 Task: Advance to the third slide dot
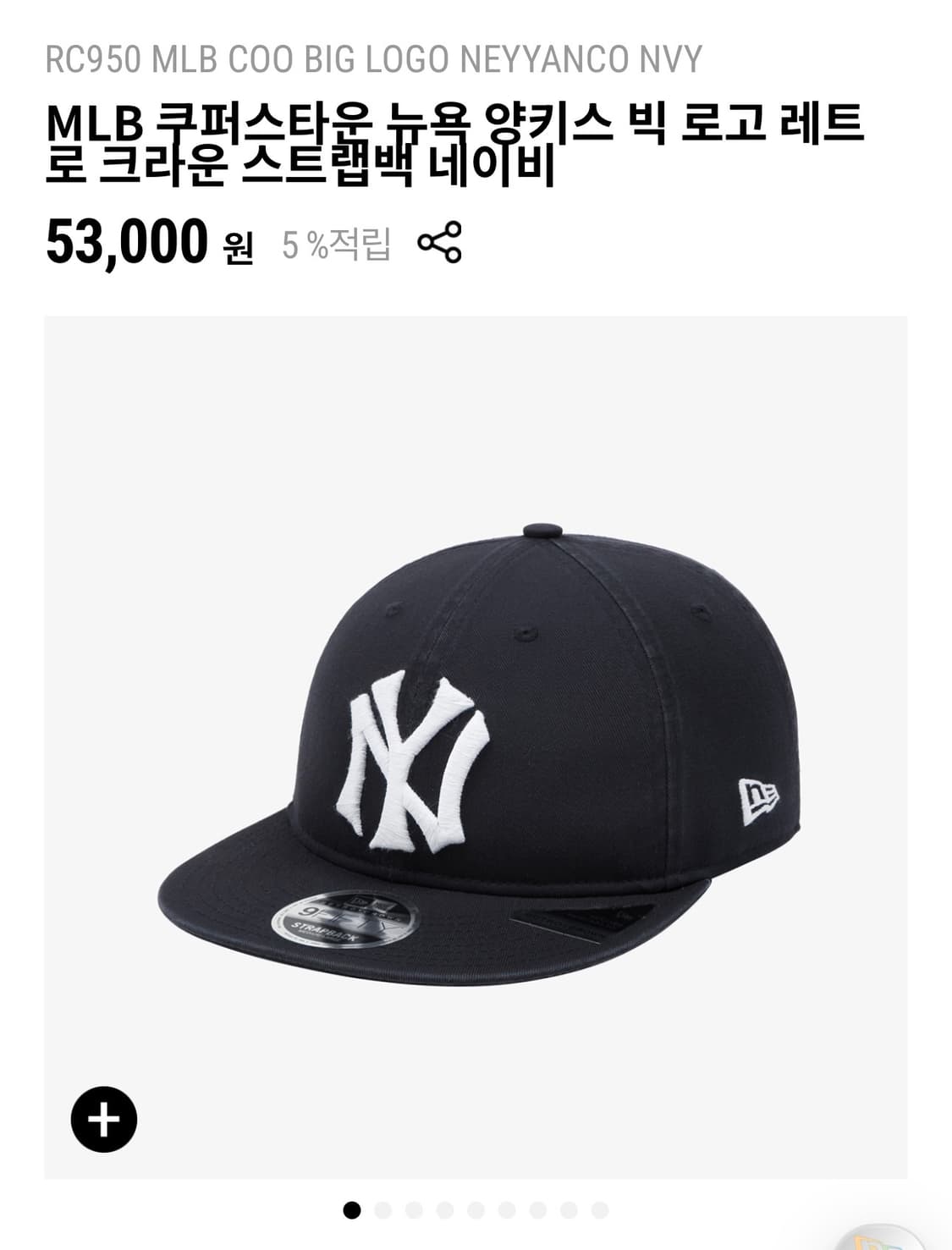tap(413, 1210)
